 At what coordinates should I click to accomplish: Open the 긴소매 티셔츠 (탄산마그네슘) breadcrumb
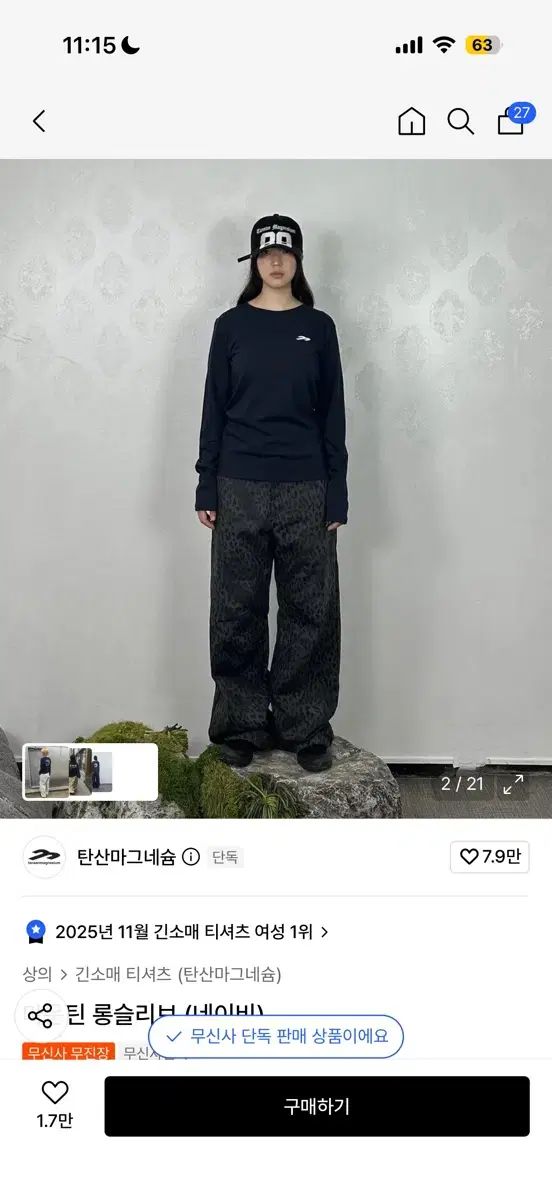pos(178,974)
